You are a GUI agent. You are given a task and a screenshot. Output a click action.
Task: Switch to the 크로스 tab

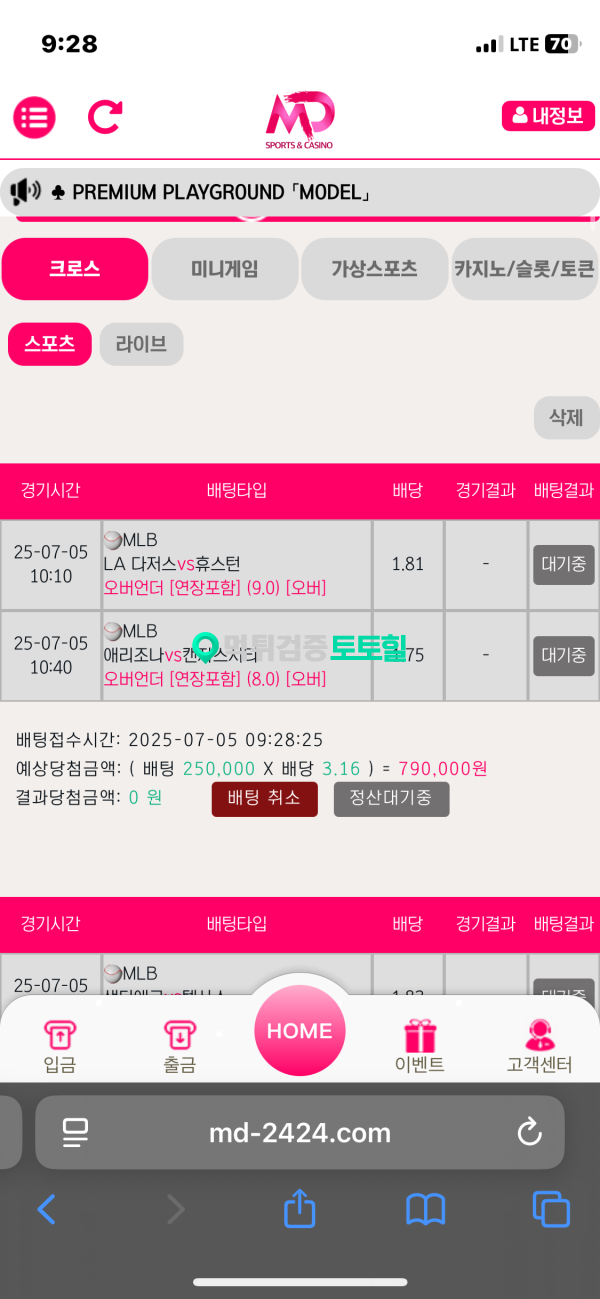pyautogui.click(x=75, y=269)
